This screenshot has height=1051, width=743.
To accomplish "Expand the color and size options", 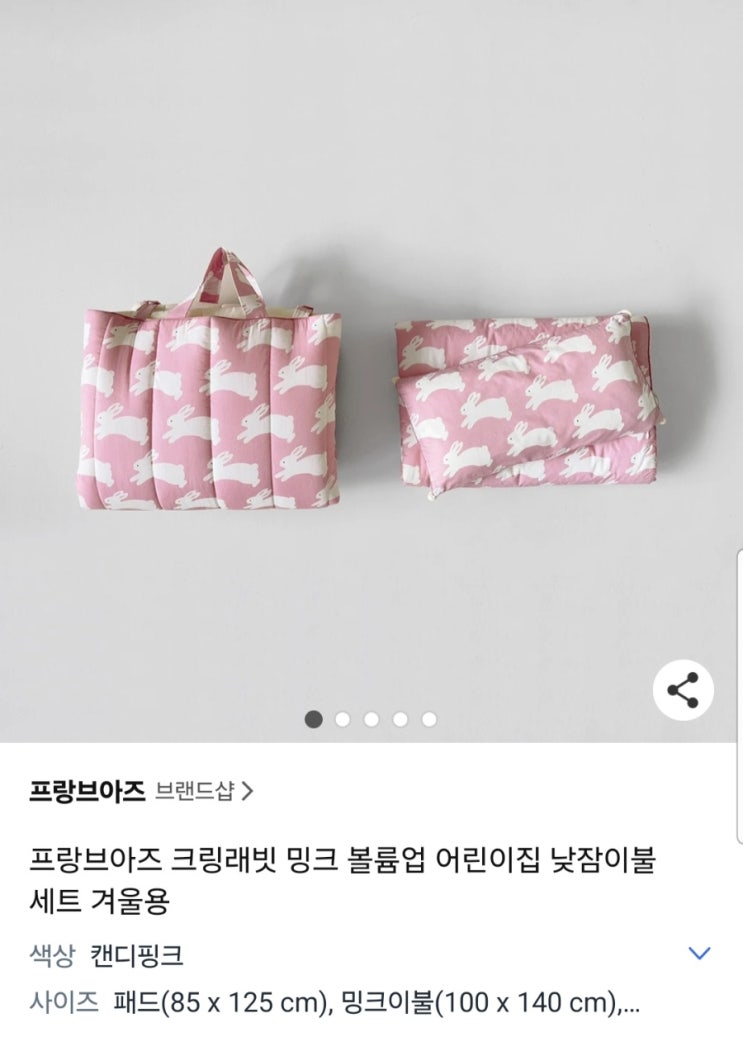I will click(700, 953).
